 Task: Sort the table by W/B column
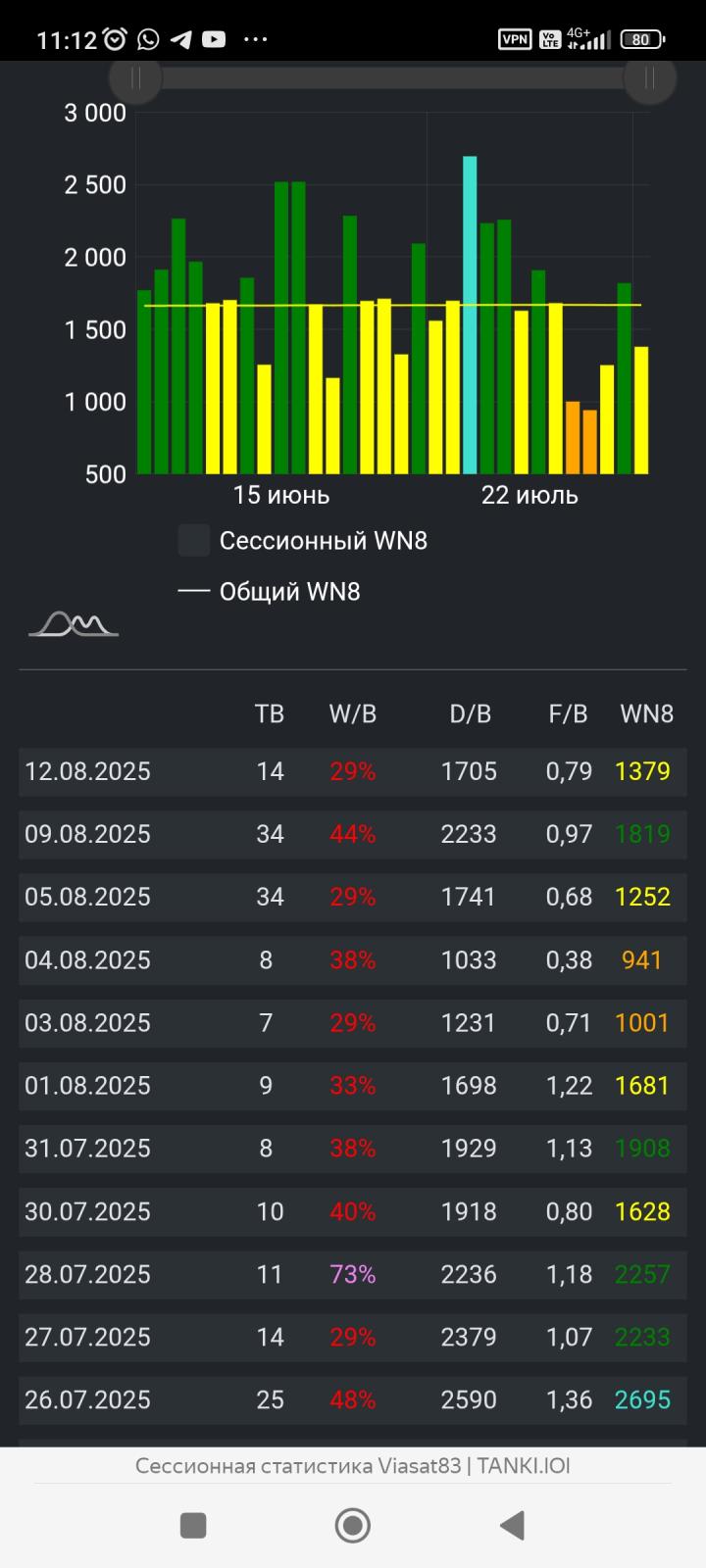coord(352,714)
